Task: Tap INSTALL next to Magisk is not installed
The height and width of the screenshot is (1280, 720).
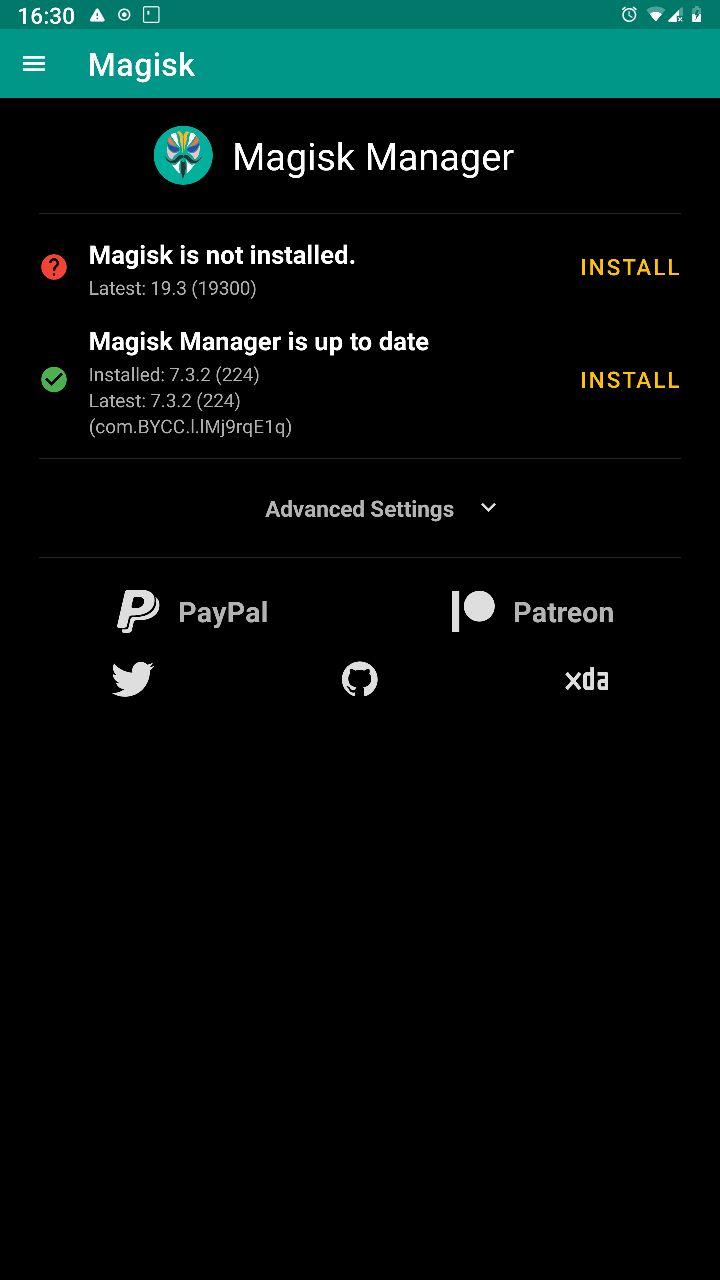Action: point(630,268)
